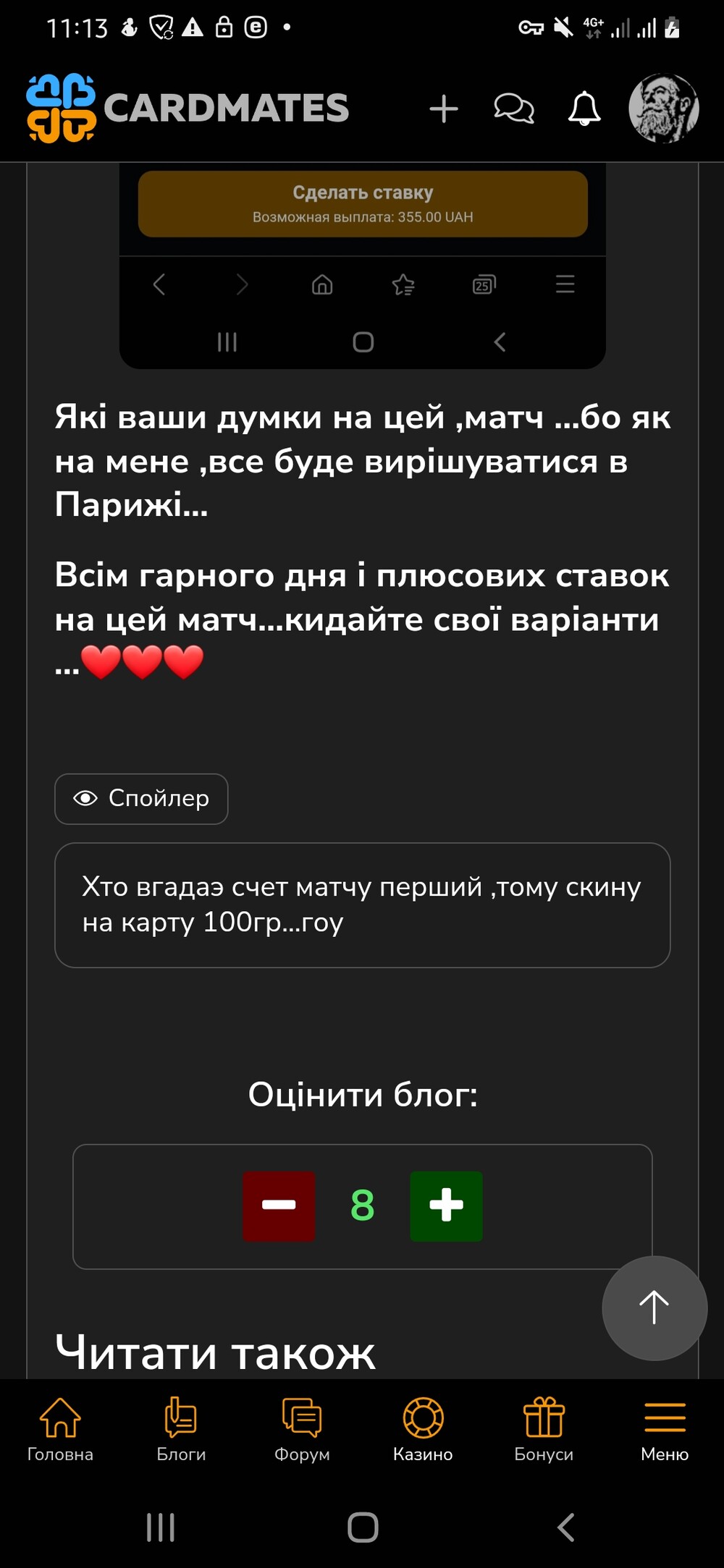
Task: Open the embedded bet screenshot image
Action: (x=362, y=266)
